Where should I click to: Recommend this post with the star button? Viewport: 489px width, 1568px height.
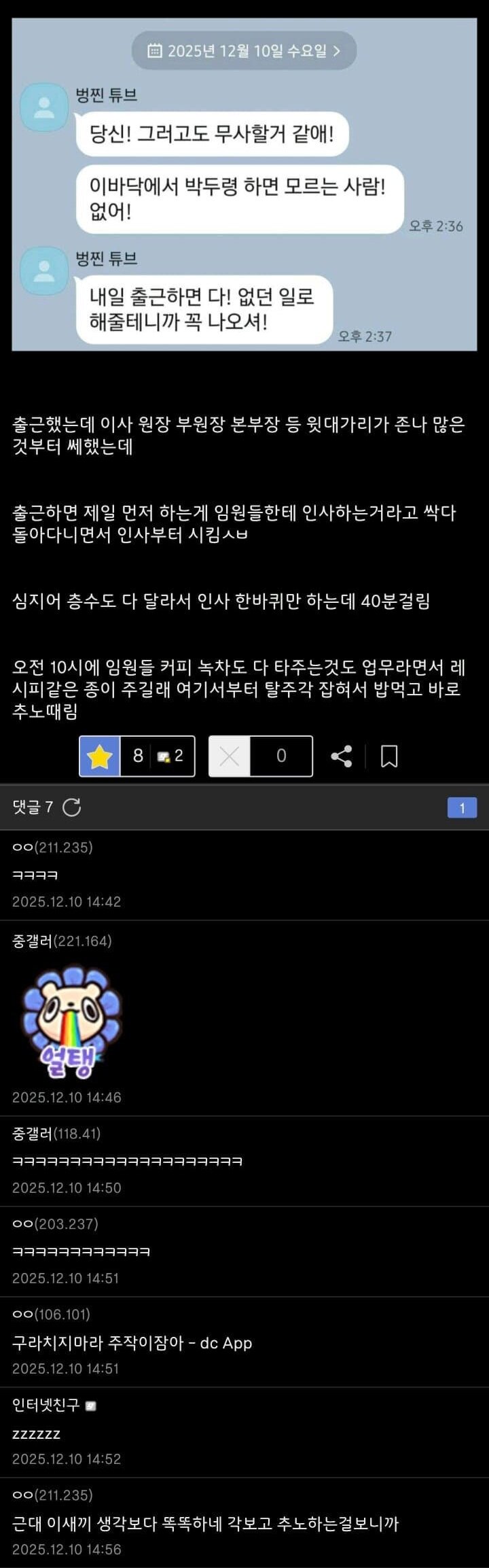[x=100, y=756]
